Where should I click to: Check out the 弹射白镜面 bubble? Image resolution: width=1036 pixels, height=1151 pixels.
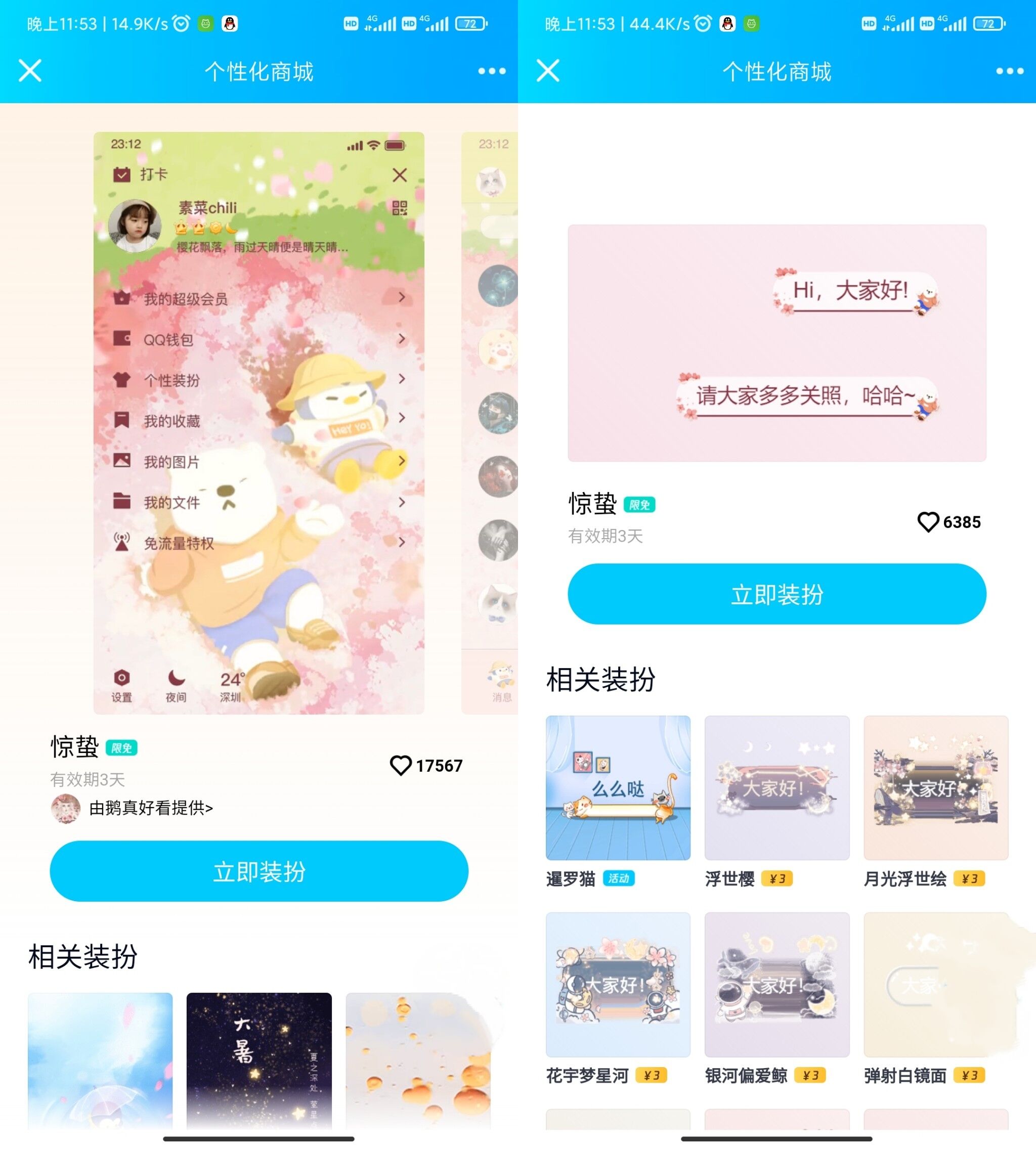[x=936, y=985]
